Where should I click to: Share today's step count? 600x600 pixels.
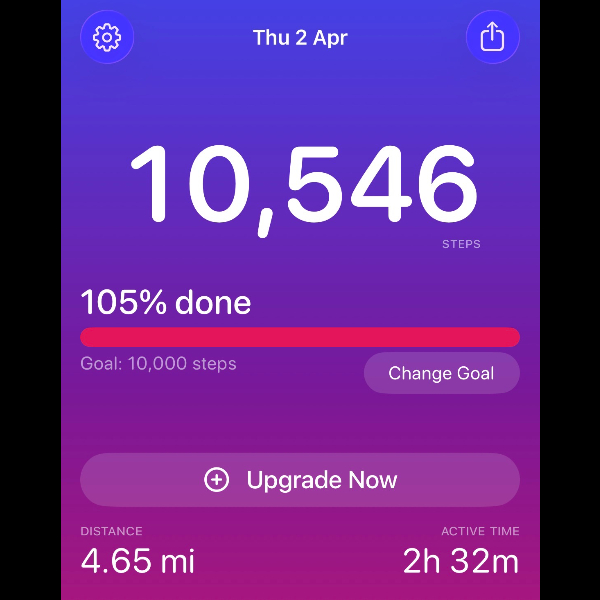pyautogui.click(x=492, y=38)
